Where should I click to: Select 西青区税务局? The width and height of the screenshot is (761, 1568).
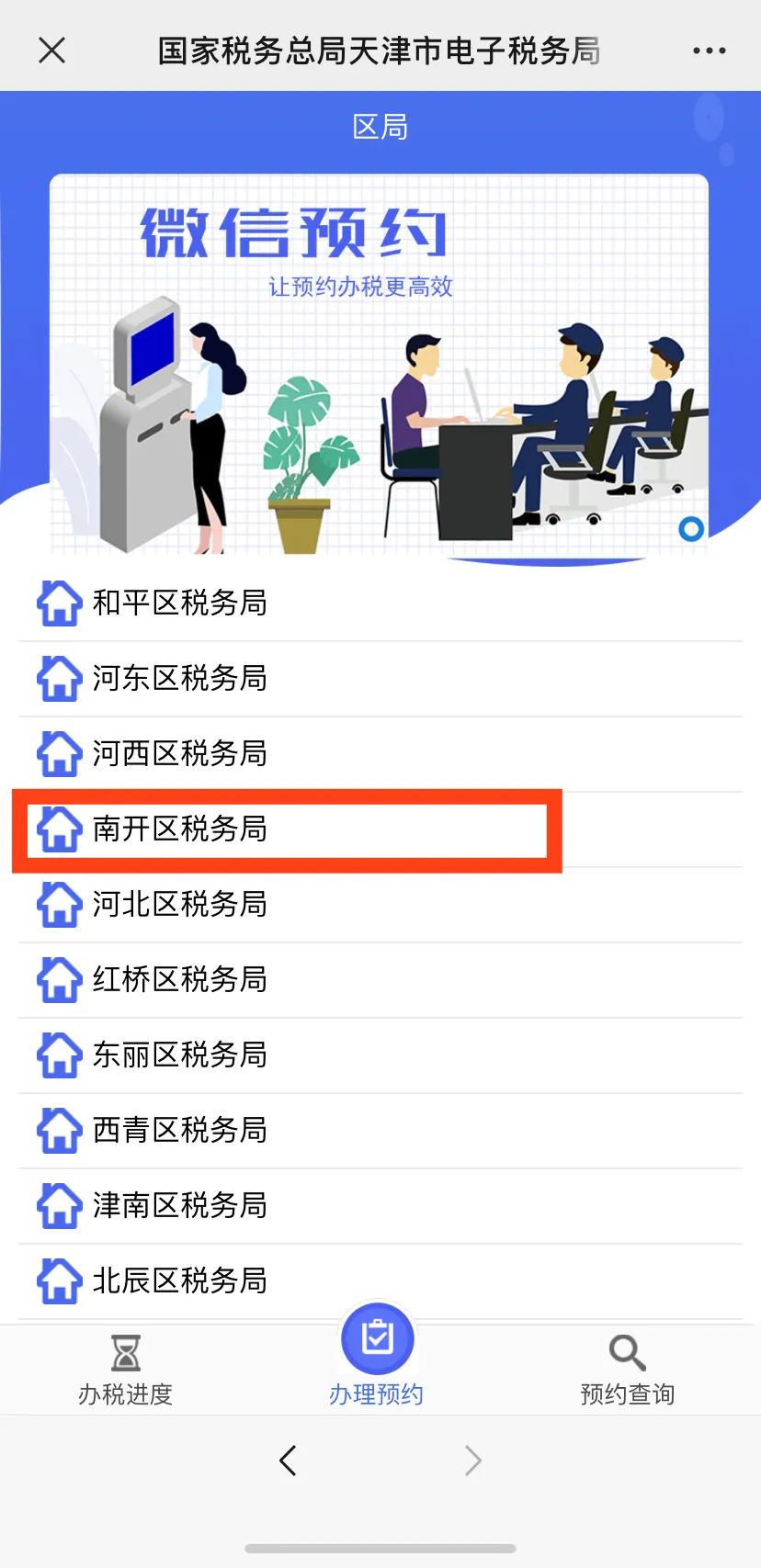(380, 1131)
